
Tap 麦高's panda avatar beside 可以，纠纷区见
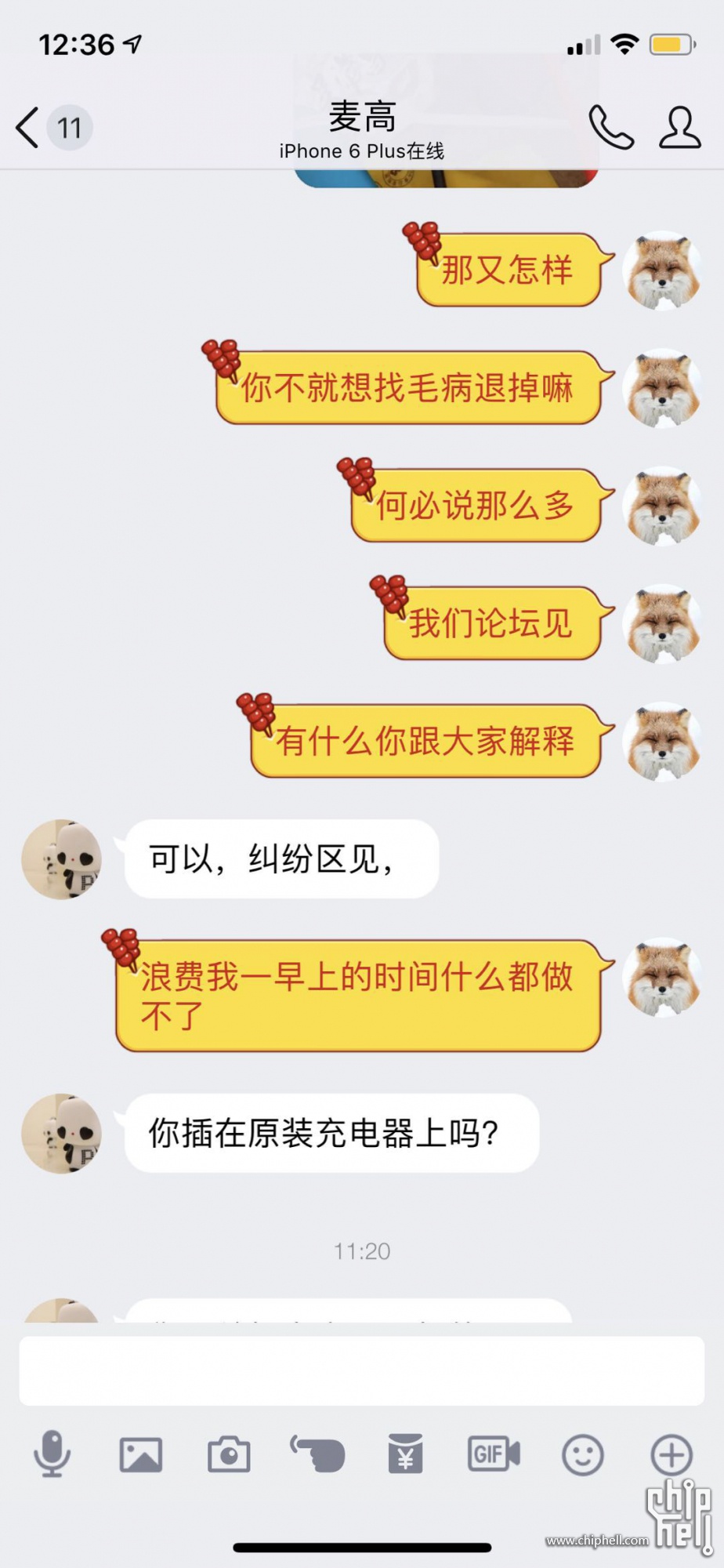[61, 859]
